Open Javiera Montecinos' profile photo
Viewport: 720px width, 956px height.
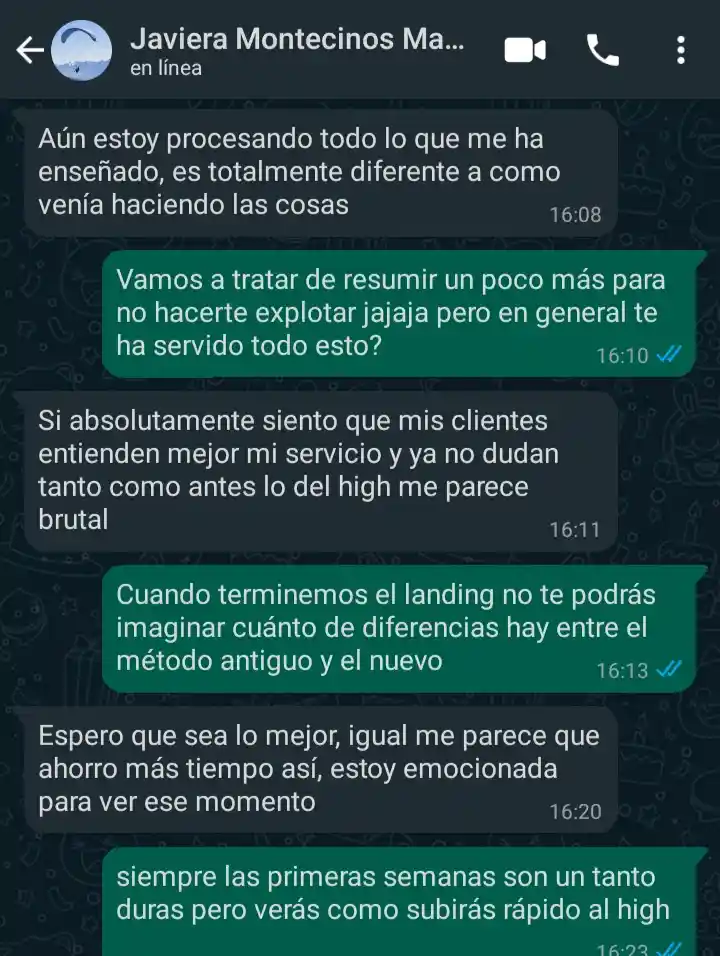80,50
